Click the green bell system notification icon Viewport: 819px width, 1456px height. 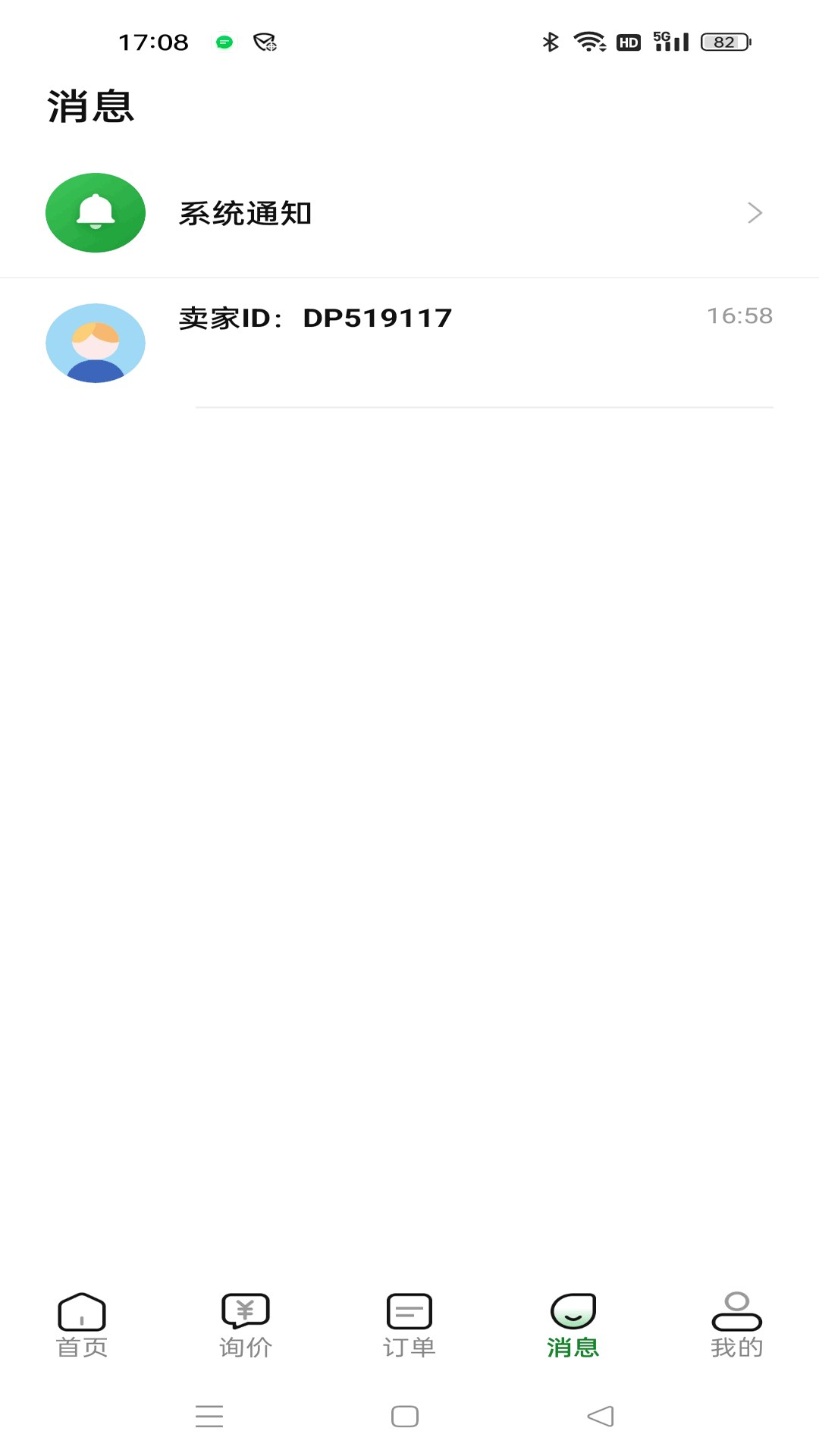(95, 213)
